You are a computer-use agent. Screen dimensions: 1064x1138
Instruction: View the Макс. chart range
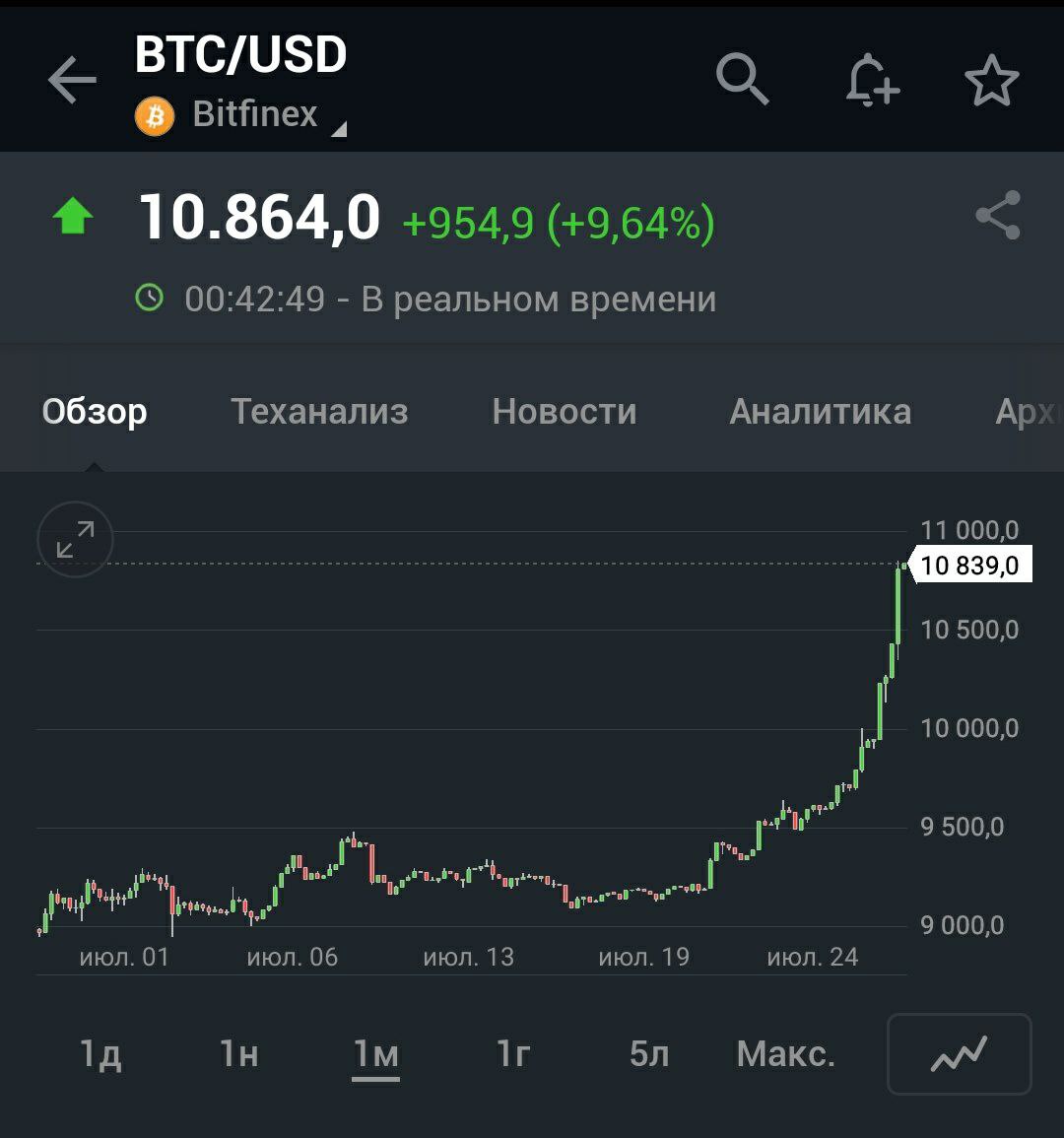[785, 1055]
